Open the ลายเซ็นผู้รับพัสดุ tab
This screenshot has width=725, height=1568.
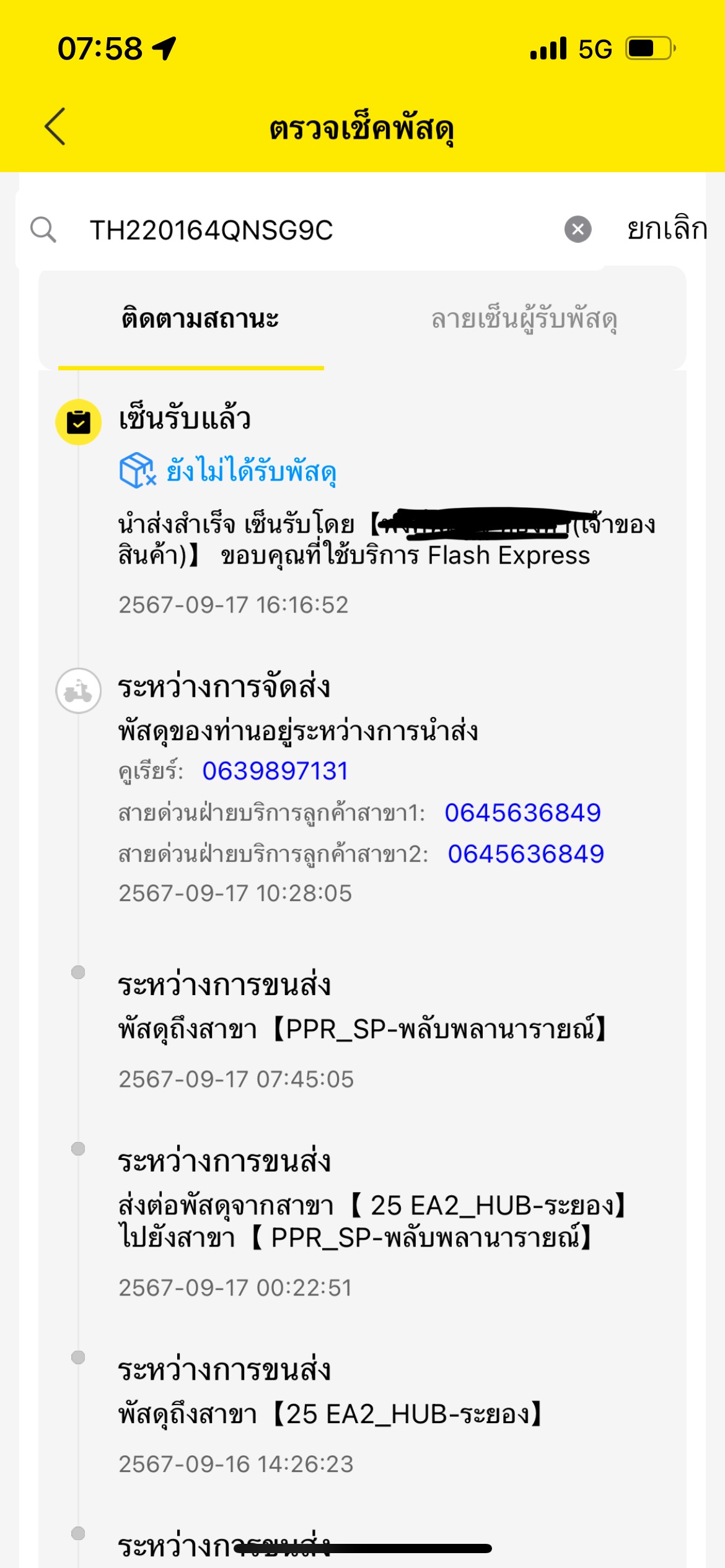pyautogui.click(x=524, y=319)
